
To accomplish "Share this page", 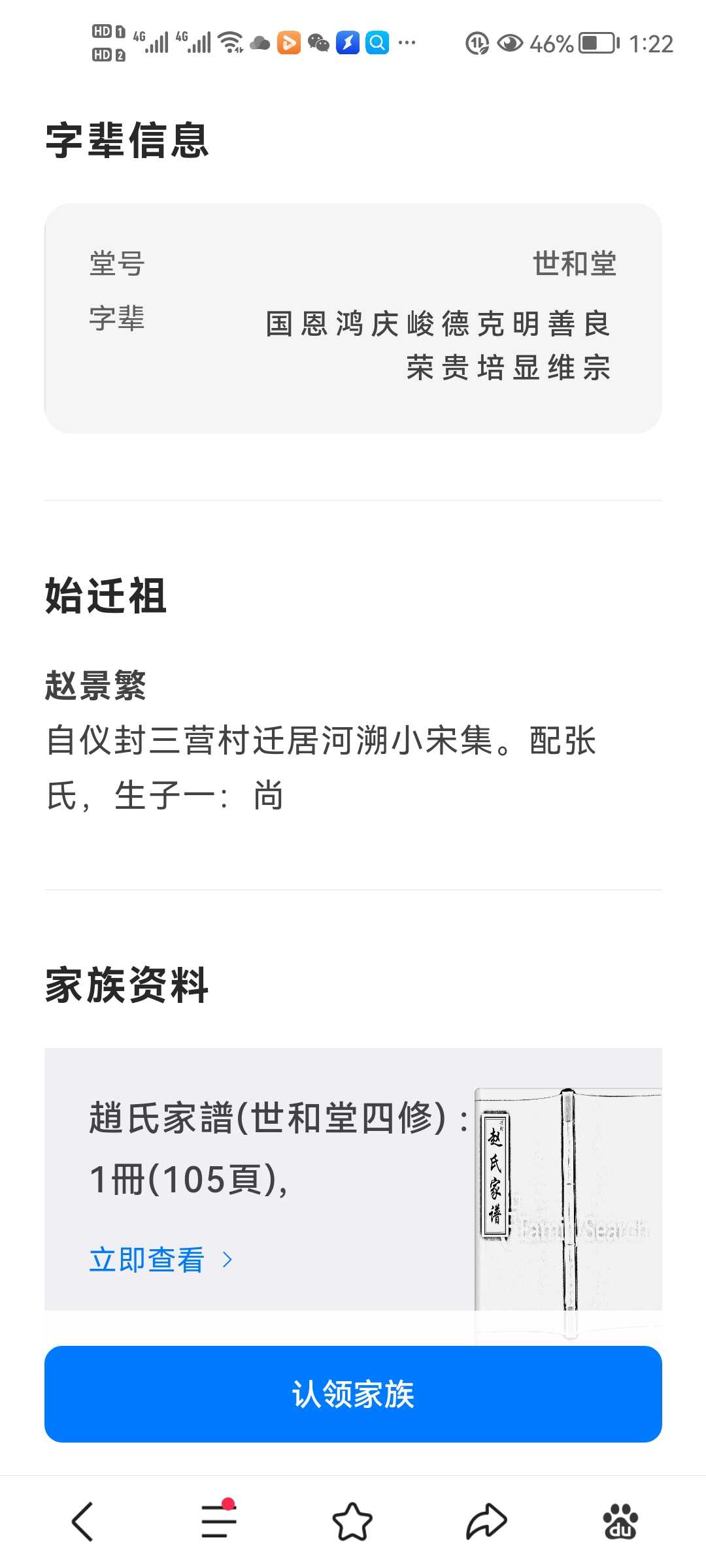I will (486, 1521).
